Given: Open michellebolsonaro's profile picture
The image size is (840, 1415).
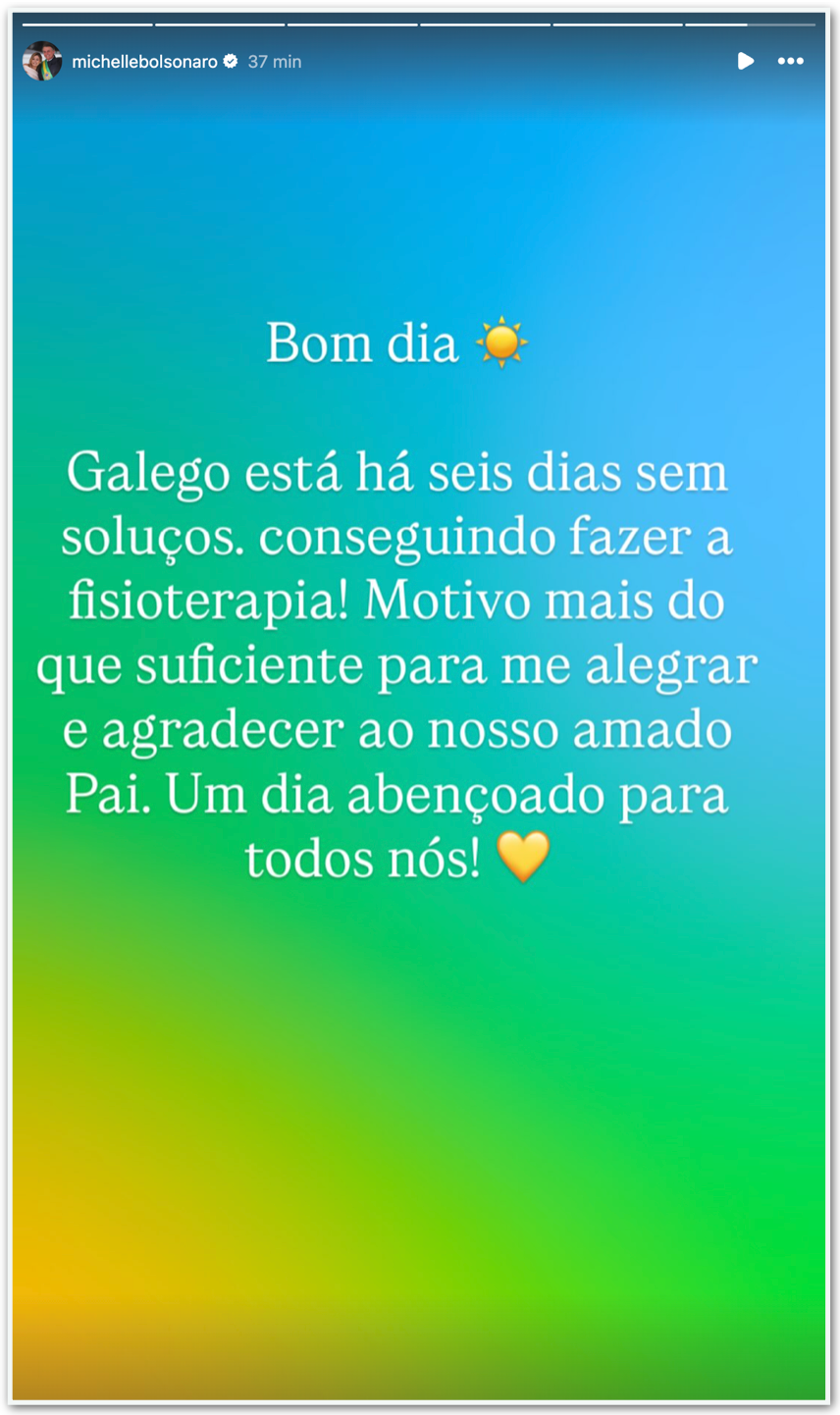Looking at the screenshot, I should point(42,61).
